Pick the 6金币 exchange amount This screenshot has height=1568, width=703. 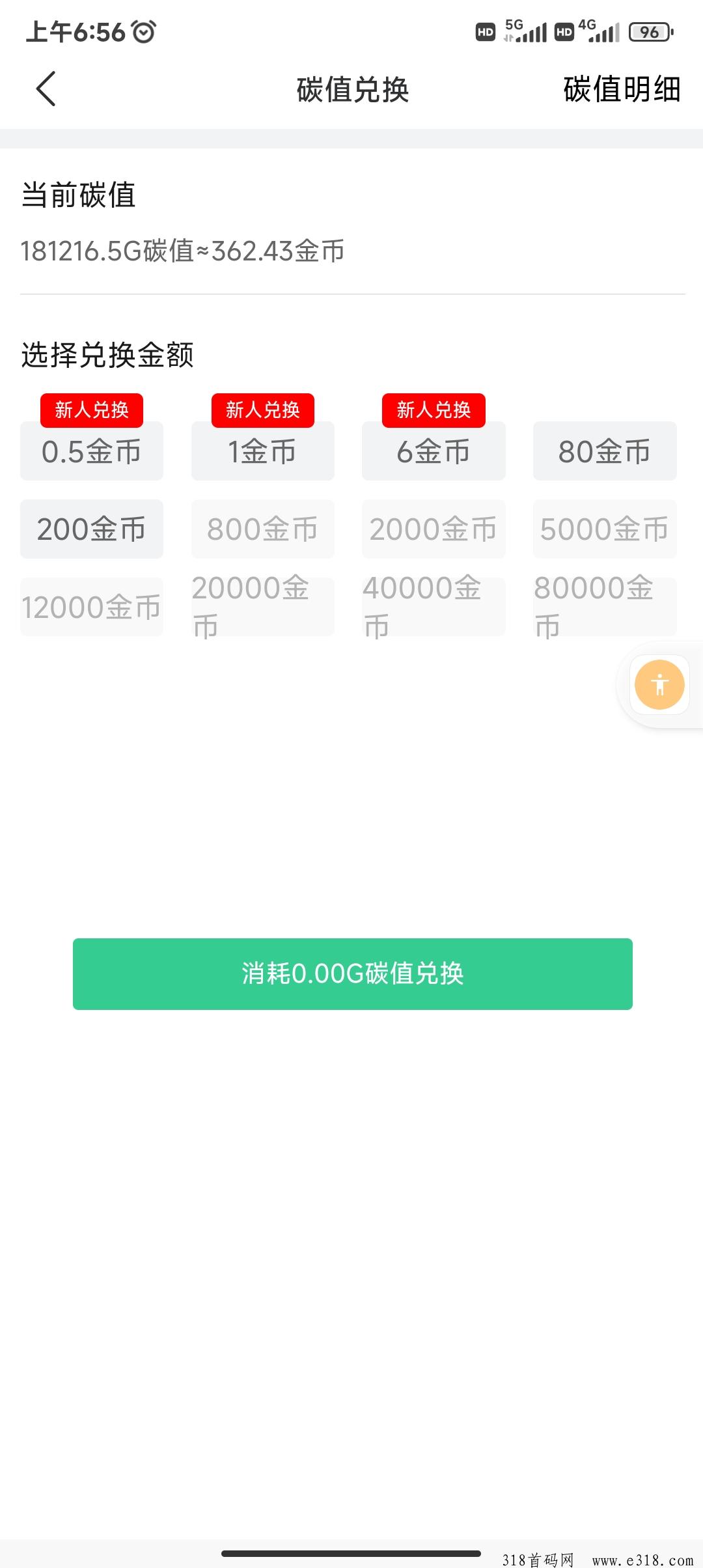coord(434,451)
